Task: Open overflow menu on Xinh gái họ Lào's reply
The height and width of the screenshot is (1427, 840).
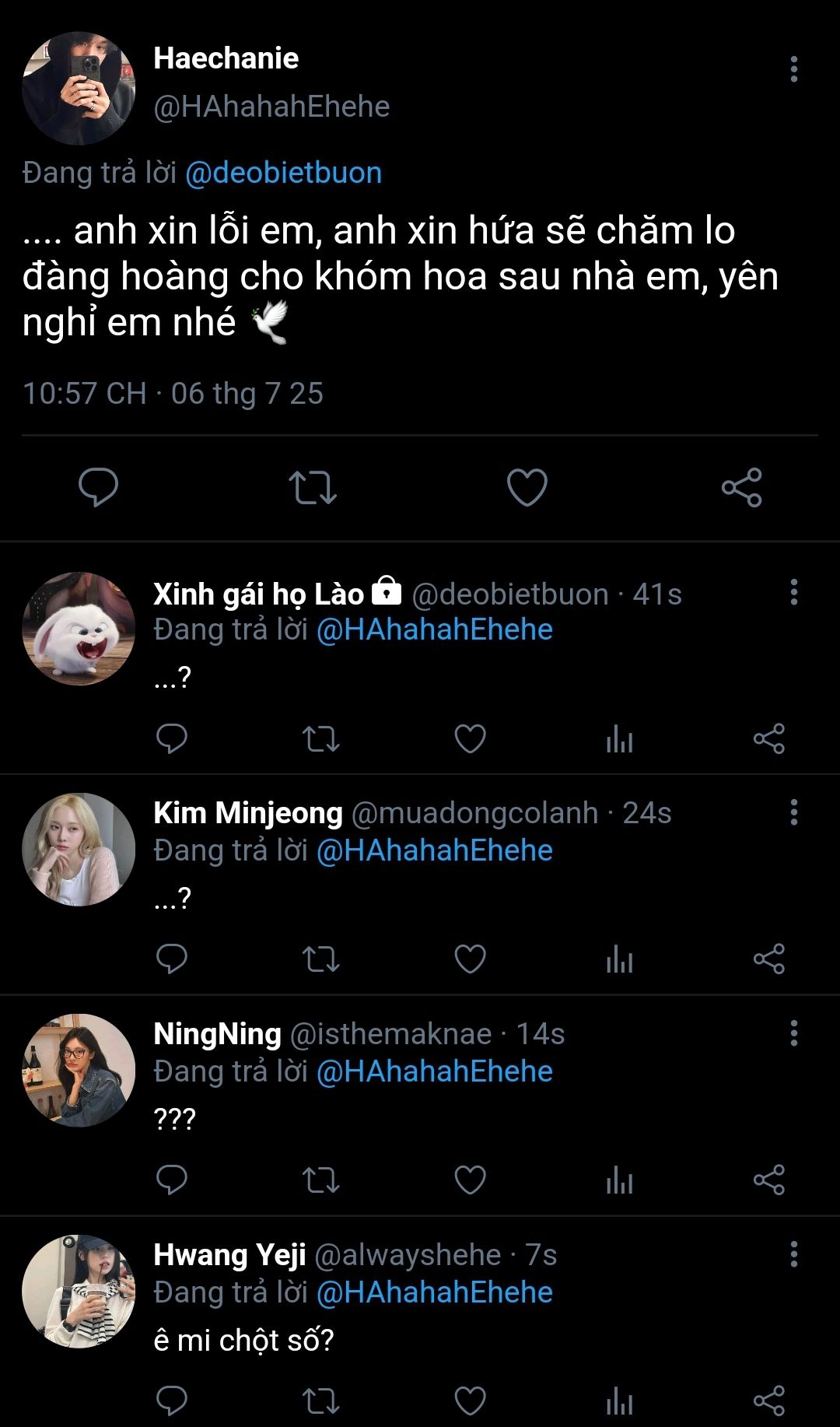Action: [x=793, y=592]
